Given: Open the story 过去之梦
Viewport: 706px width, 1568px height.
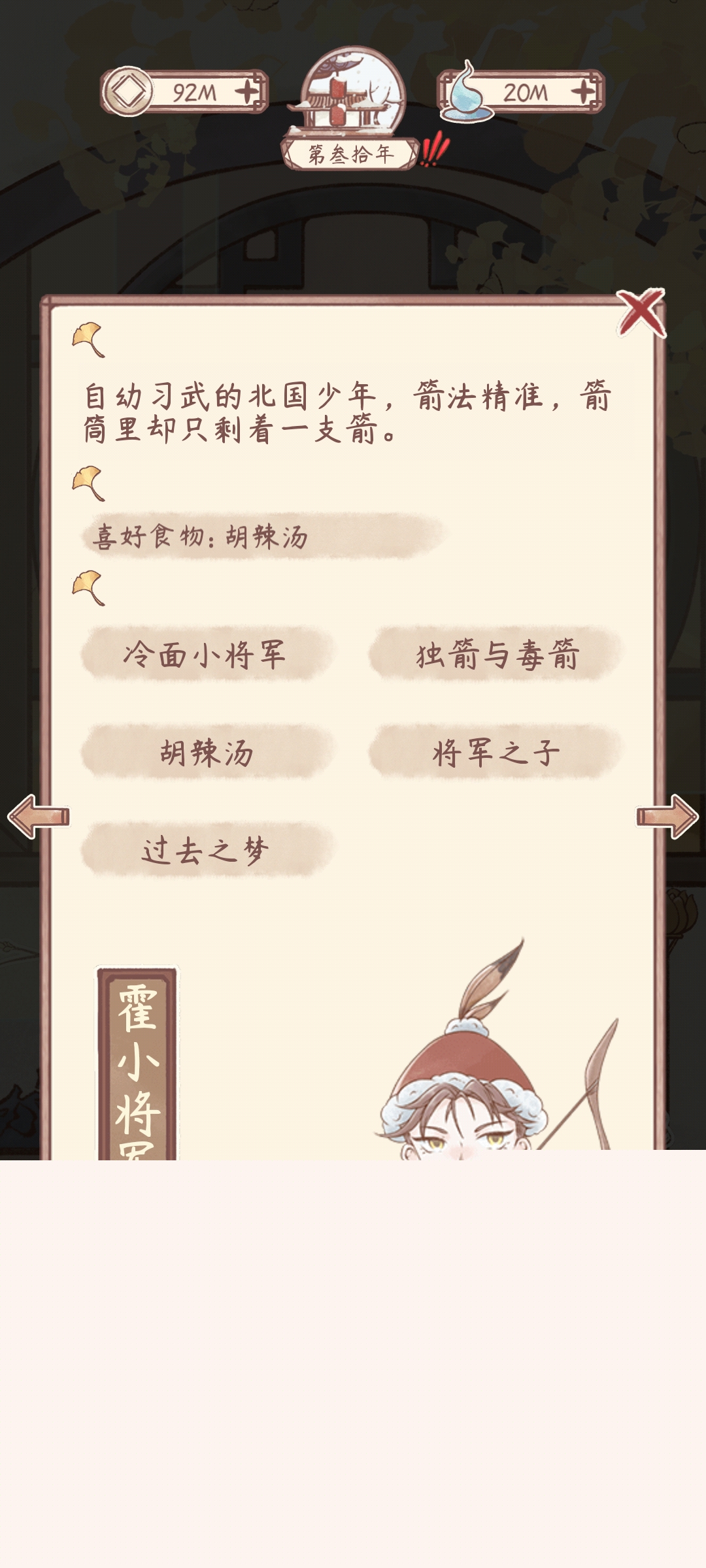Looking at the screenshot, I should [205, 850].
